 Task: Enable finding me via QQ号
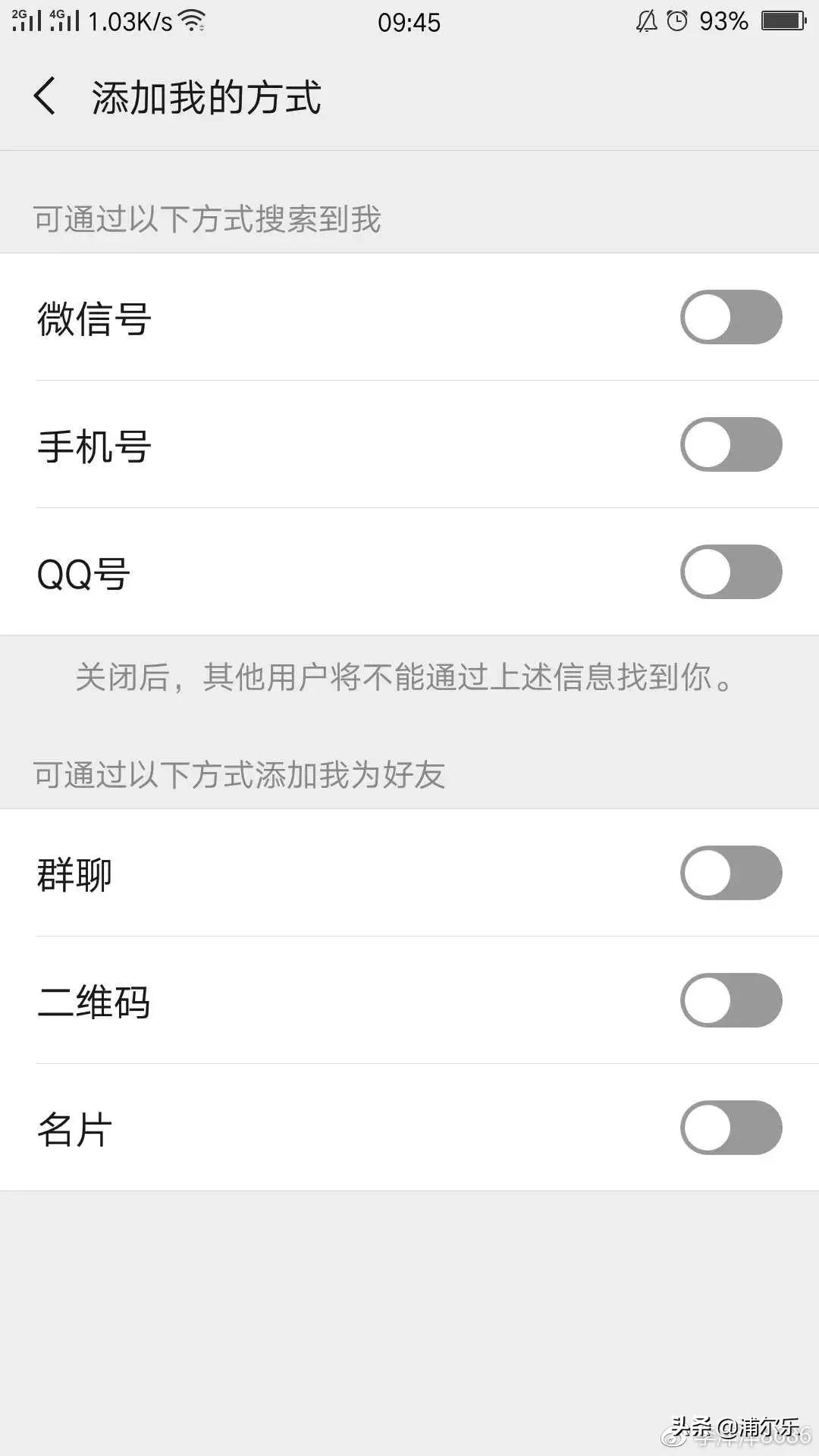tap(730, 573)
